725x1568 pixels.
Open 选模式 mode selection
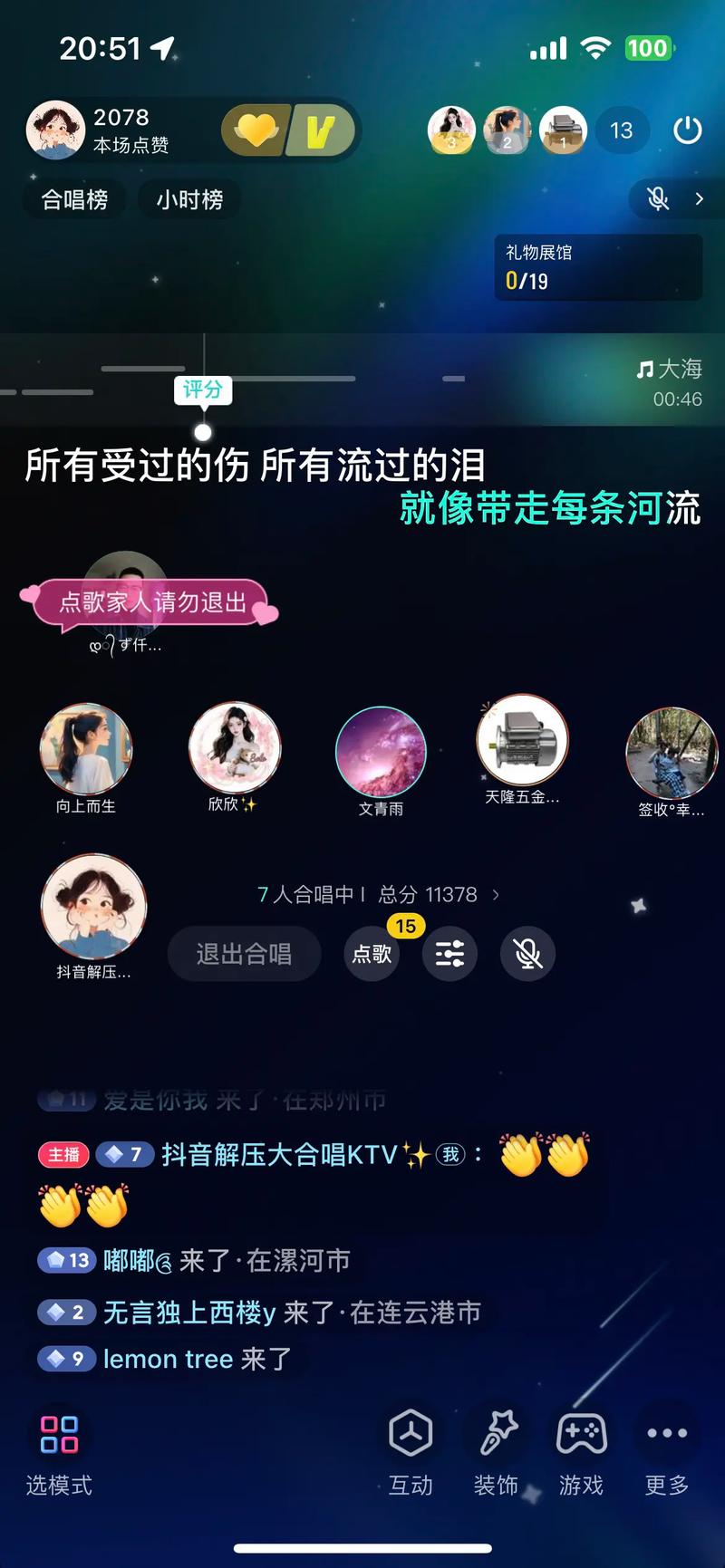(x=59, y=1451)
